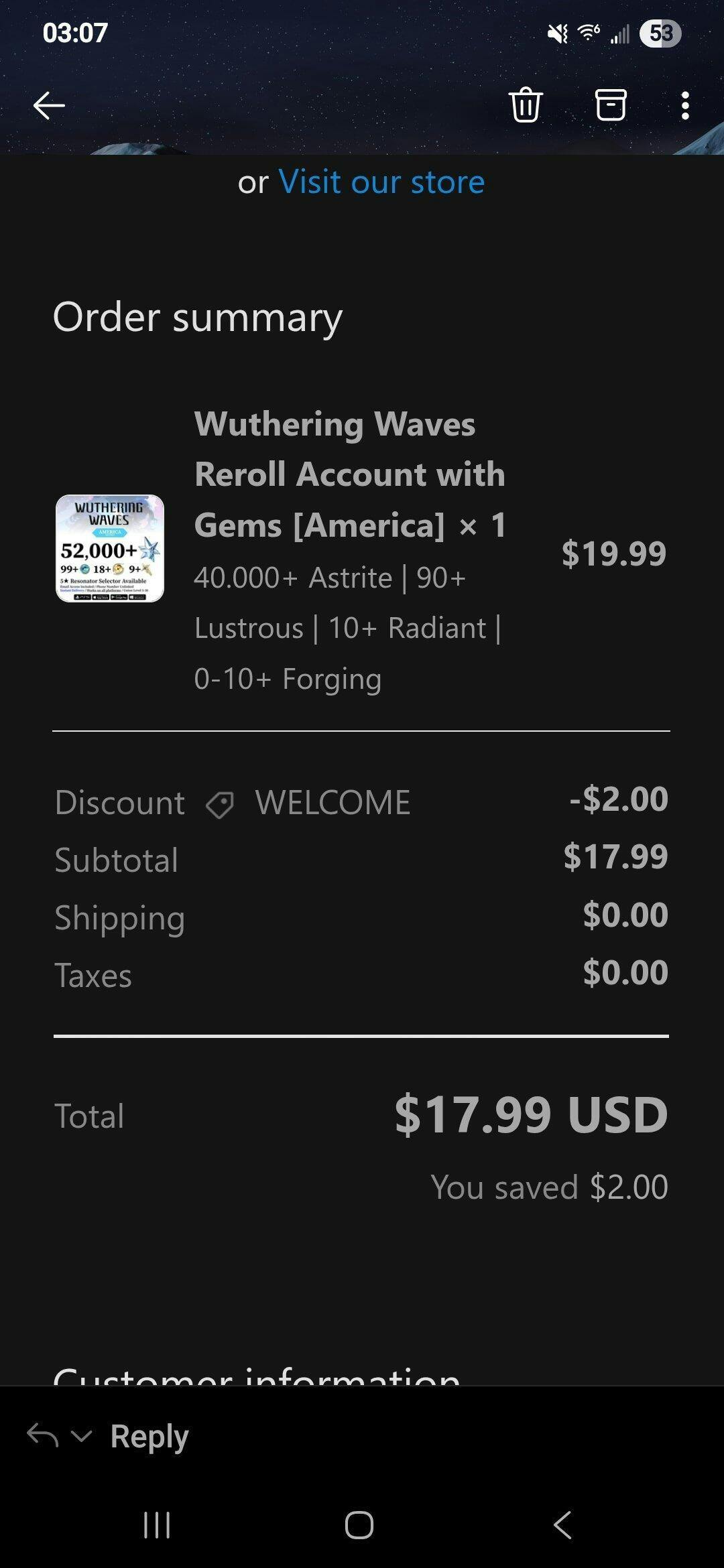Open the overflow menu
Viewport: 724px width, 1568px height.
pos(684,106)
